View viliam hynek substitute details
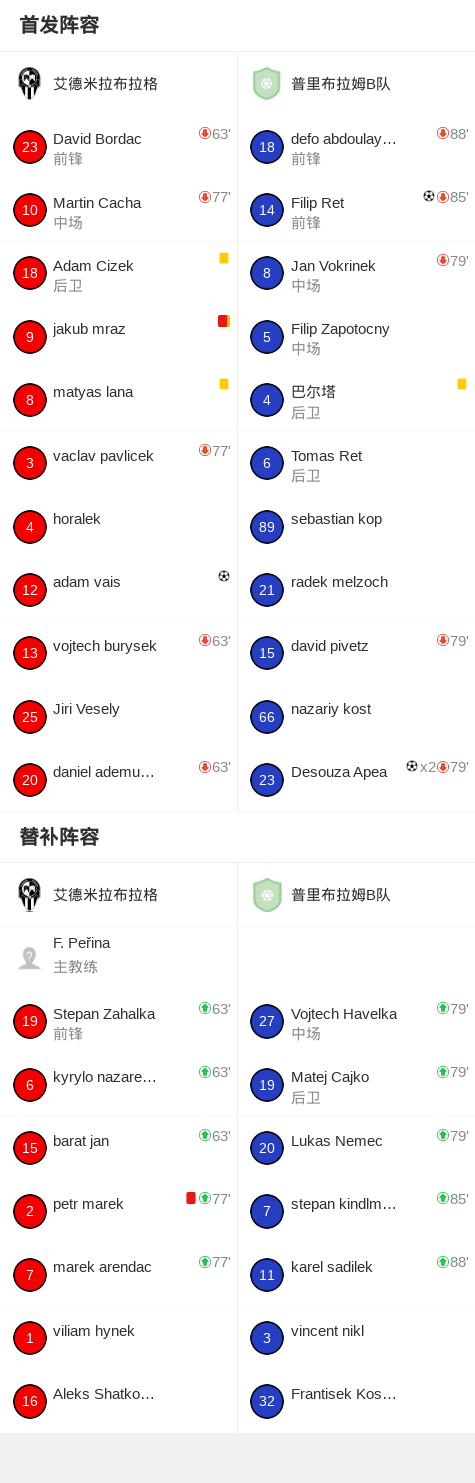The height and width of the screenshot is (1483, 475). 118,1338
